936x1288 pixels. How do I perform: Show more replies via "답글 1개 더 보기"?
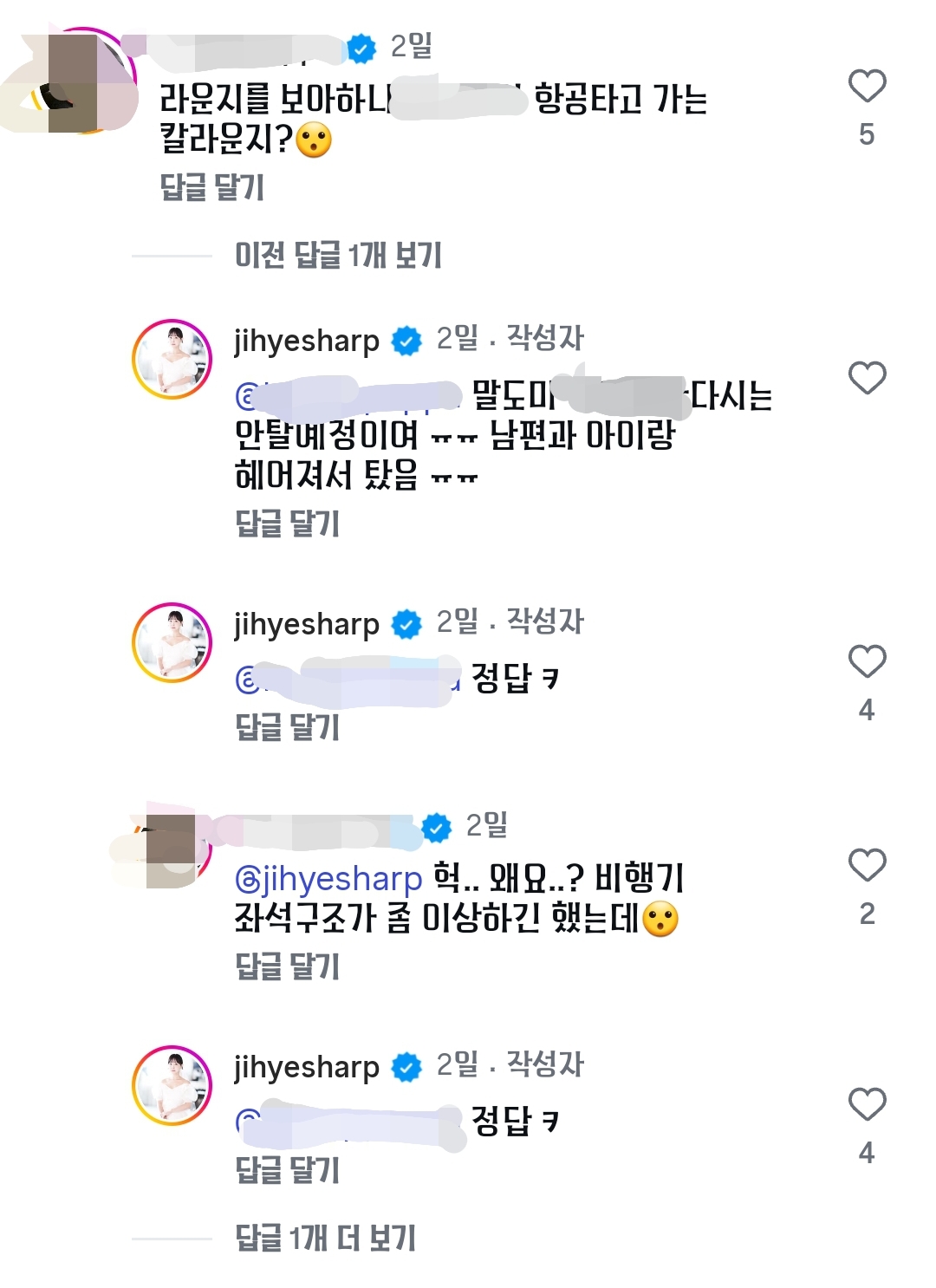[326, 1239]
